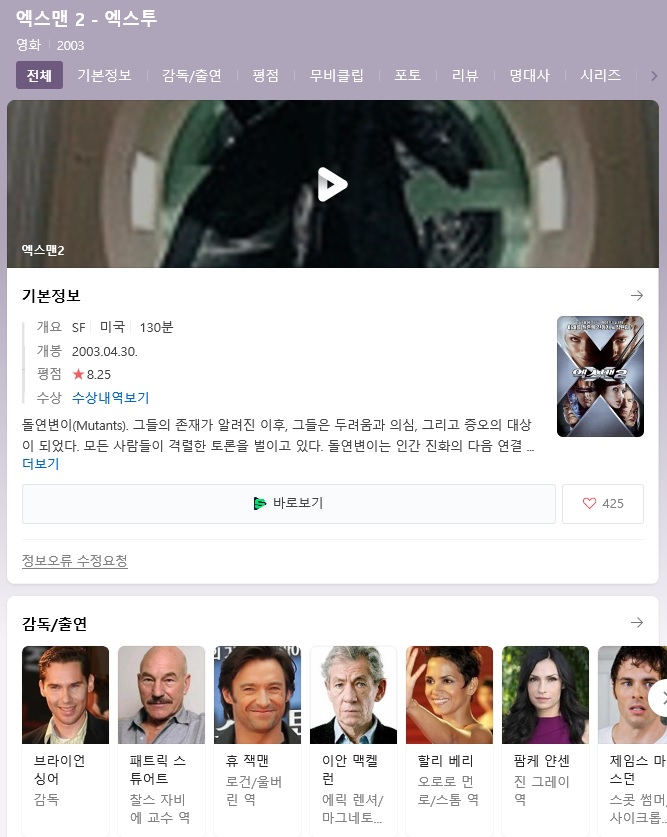Open director 브라이언 싱어's profile card
This screenshot has height=837, width=667.
pos(65,739)
